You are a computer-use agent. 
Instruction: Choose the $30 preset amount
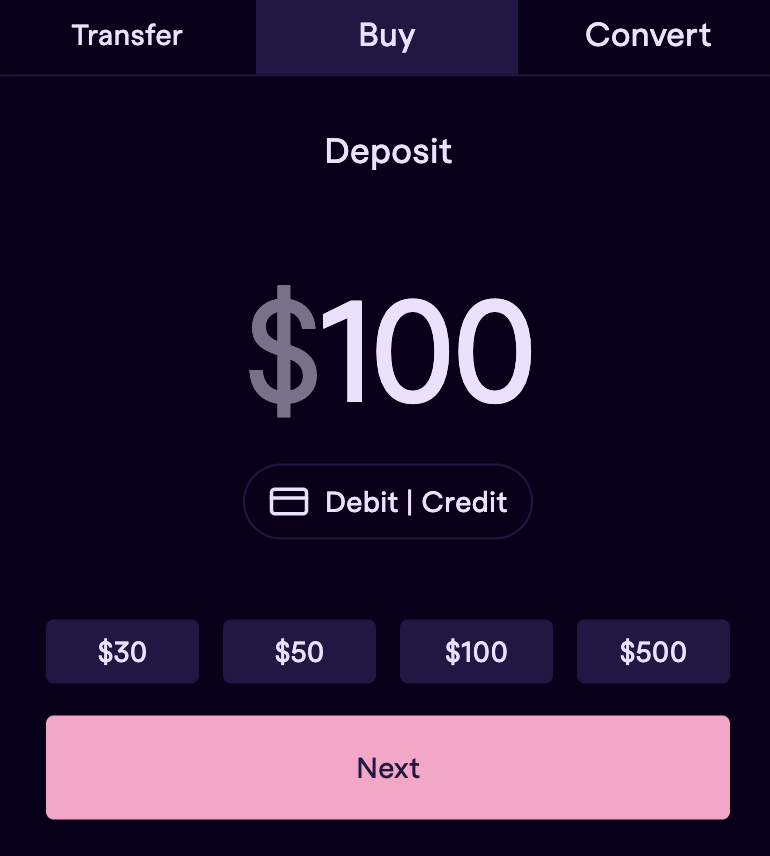tap(122, 652)
